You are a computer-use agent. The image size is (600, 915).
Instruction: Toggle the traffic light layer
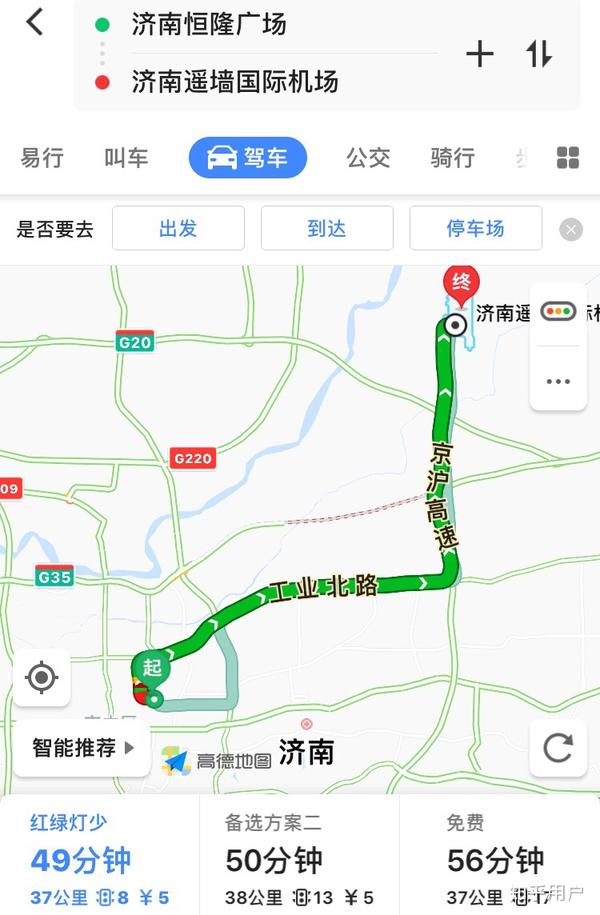click(558, 312)
